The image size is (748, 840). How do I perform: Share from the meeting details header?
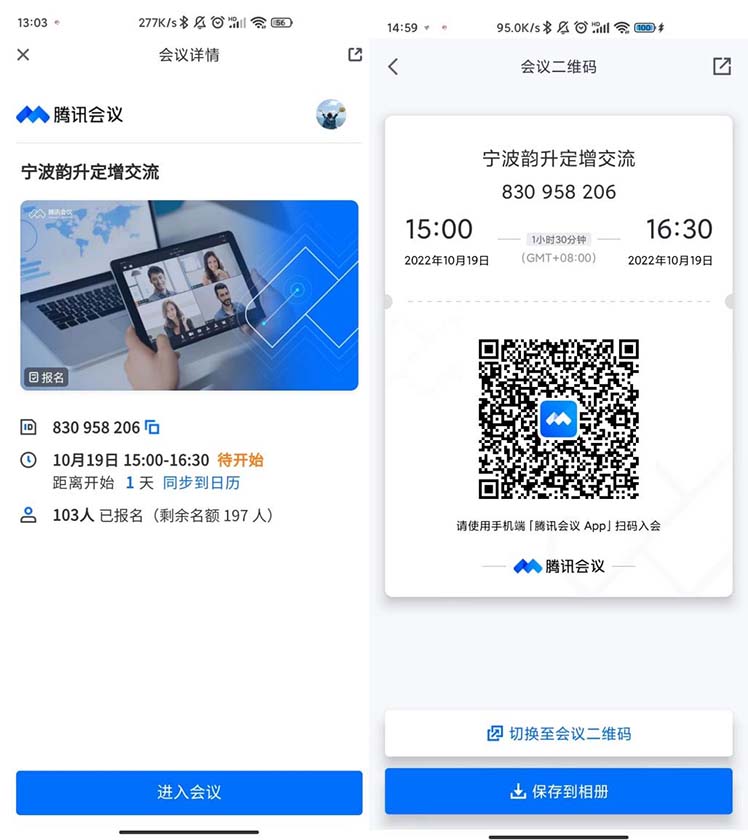pos(355,55)
